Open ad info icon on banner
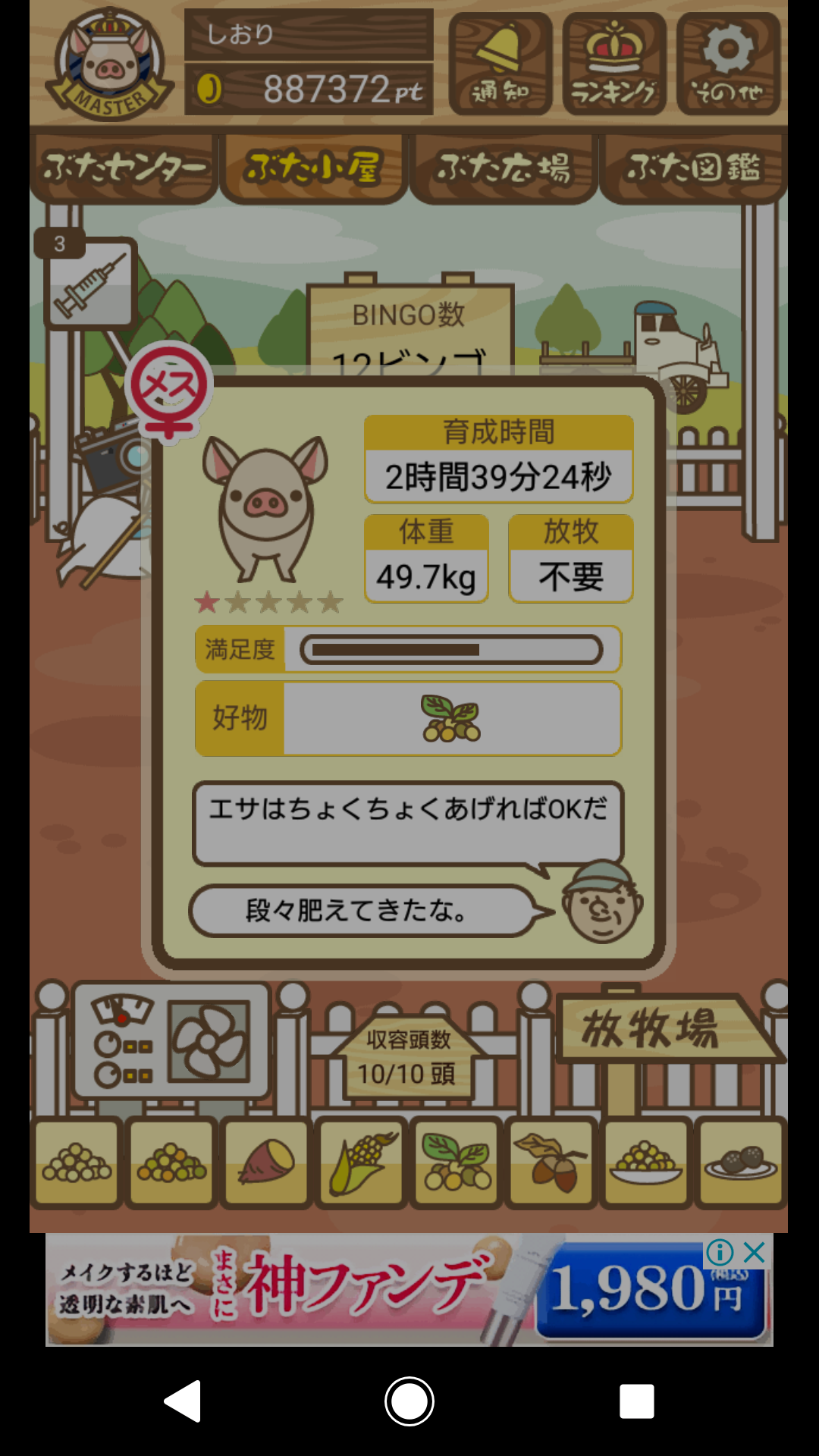The height and width of the screenshot is (1456, 819). tap(720, 1252)
